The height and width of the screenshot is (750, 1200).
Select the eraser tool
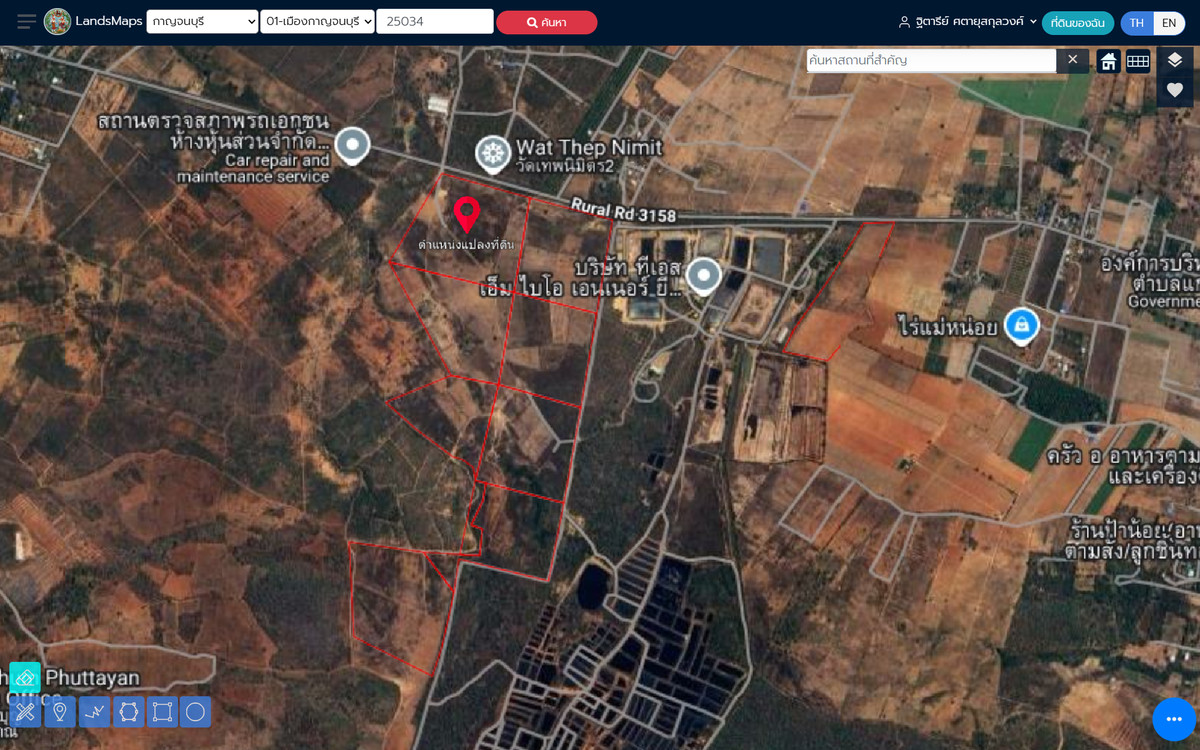point(25,677)
